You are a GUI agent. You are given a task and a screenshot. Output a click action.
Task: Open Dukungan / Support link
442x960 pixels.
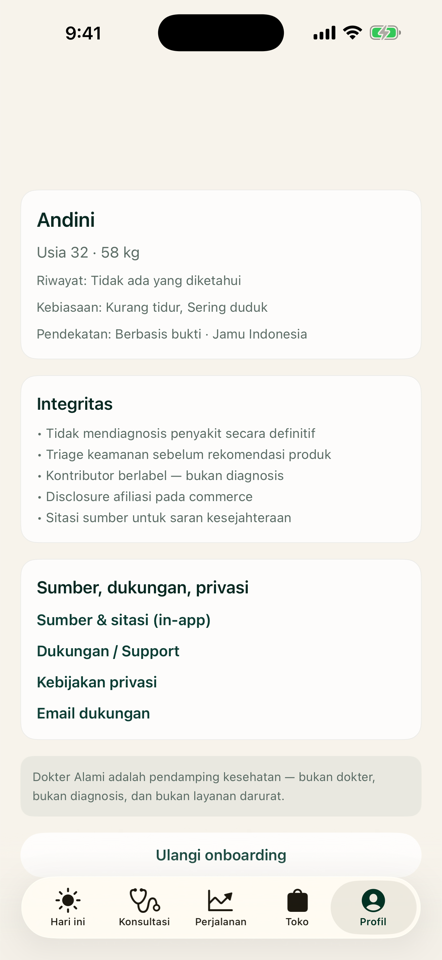pyautogui.click(x=108, y=651)
